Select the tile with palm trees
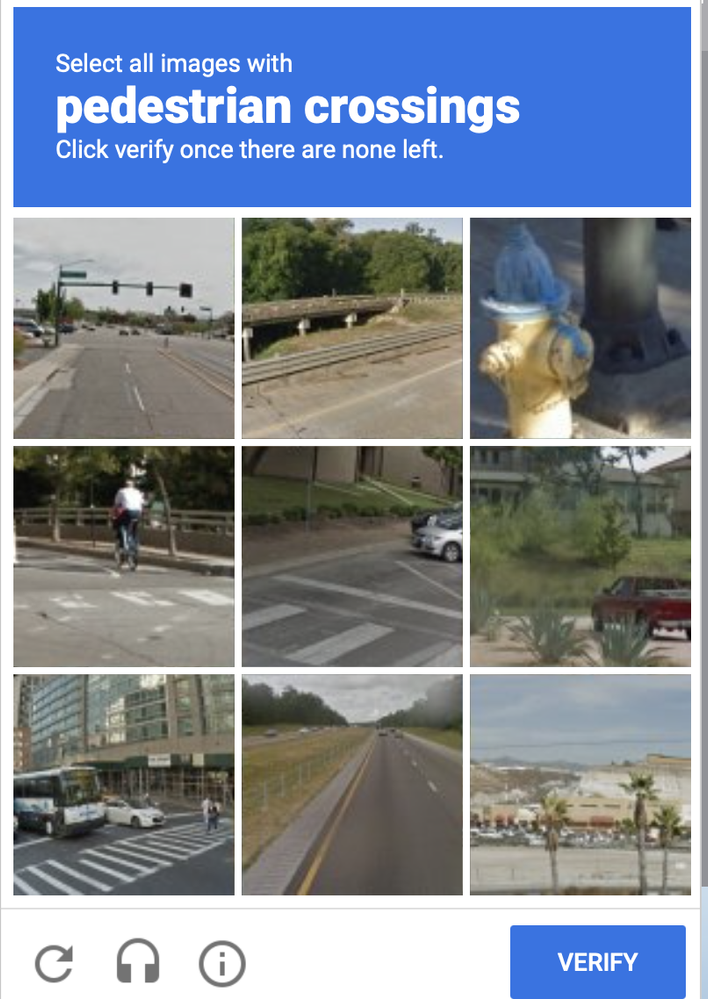 (580, 784)
